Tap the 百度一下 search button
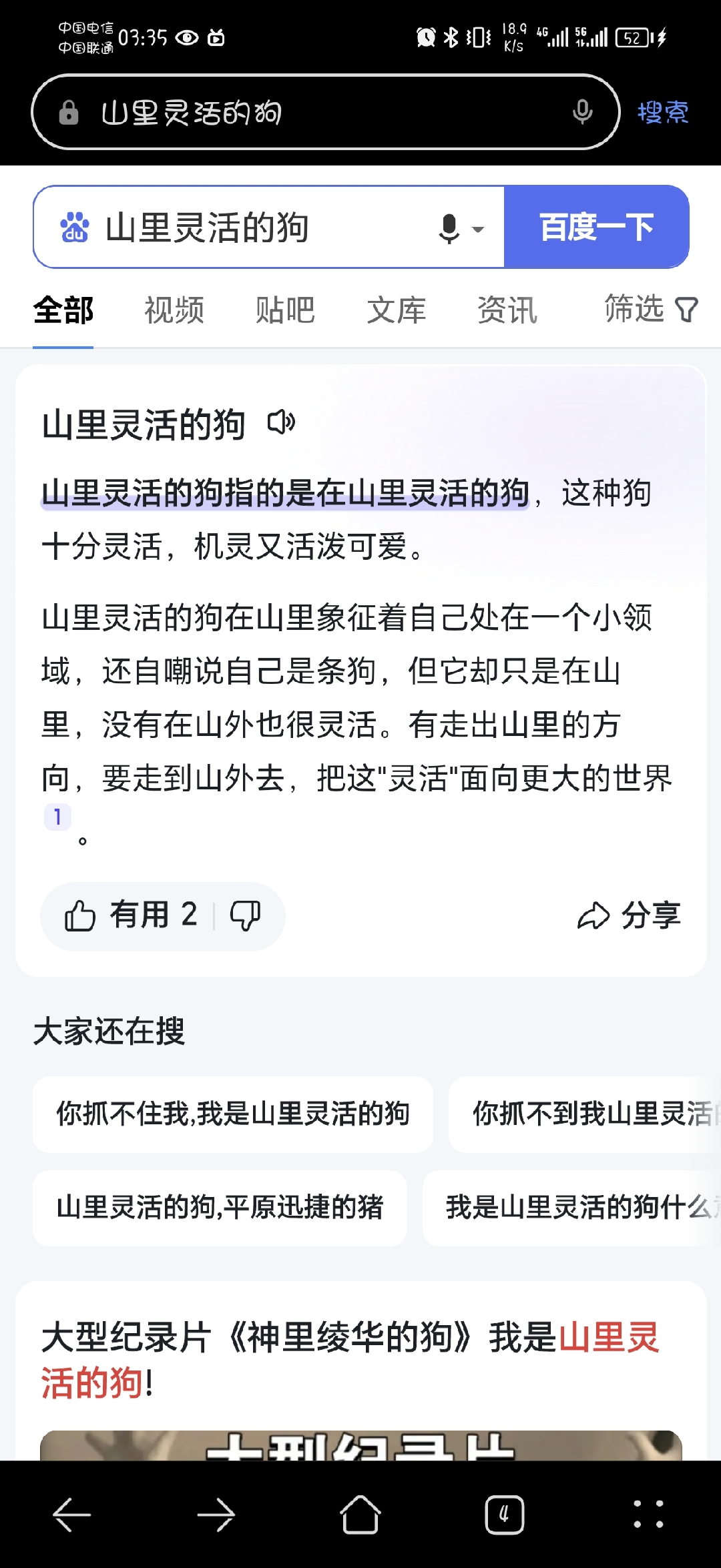This screenshot has width=721, height=1568. point(596,228)
